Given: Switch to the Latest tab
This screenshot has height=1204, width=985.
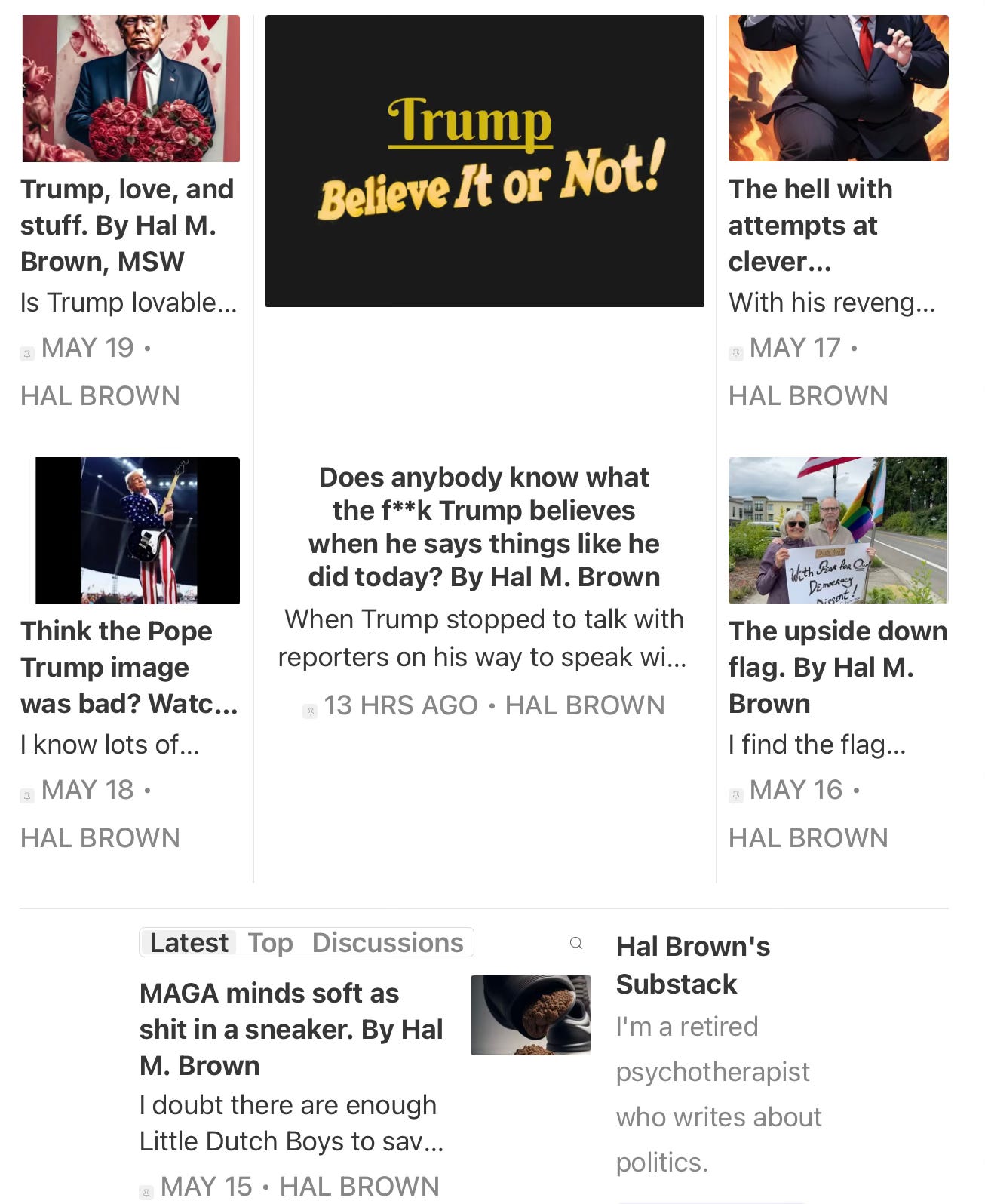Looking at the screenshot, I should coord(189,943).
